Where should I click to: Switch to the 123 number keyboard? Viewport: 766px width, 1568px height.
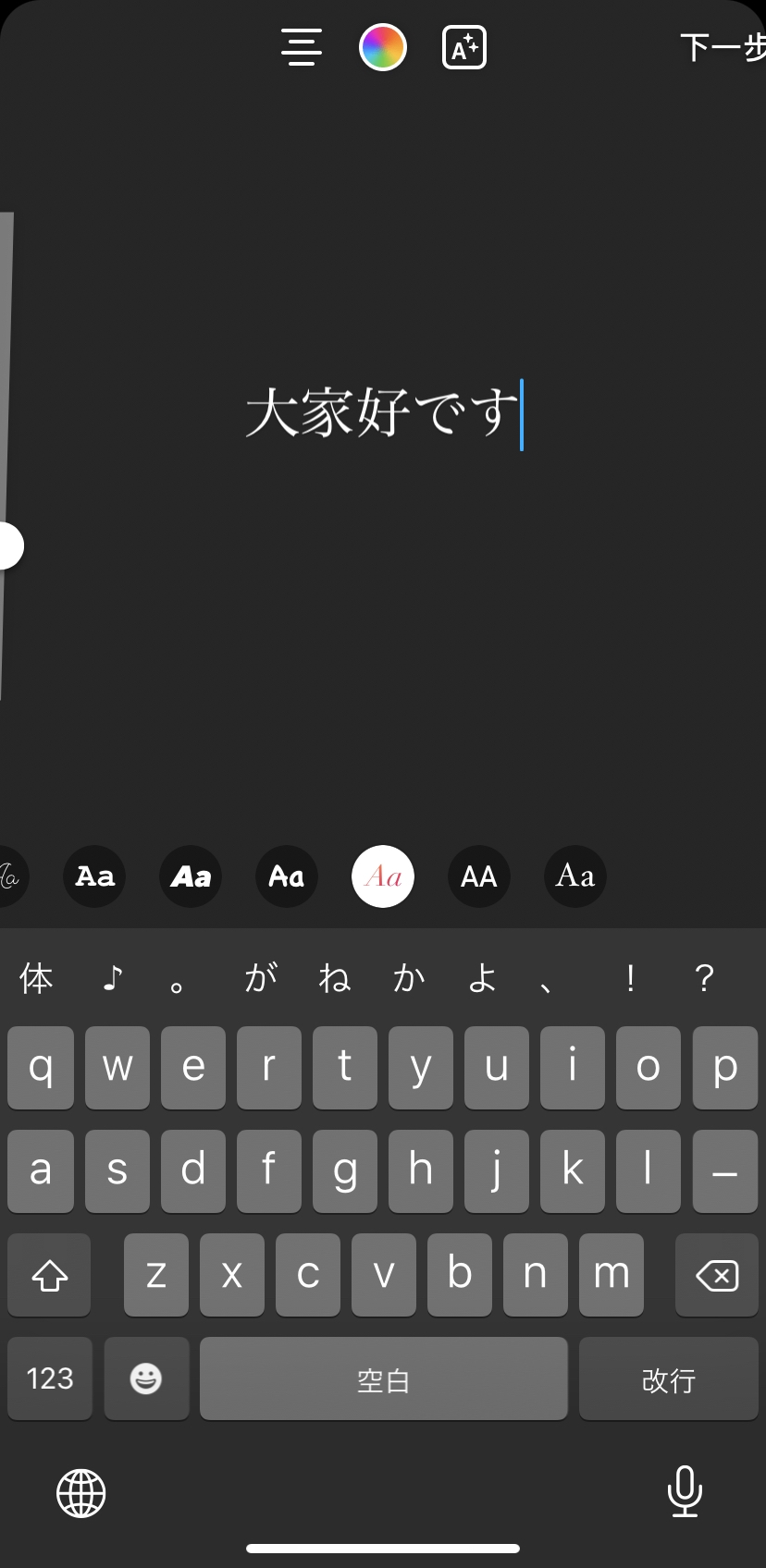coord(50,1378)
